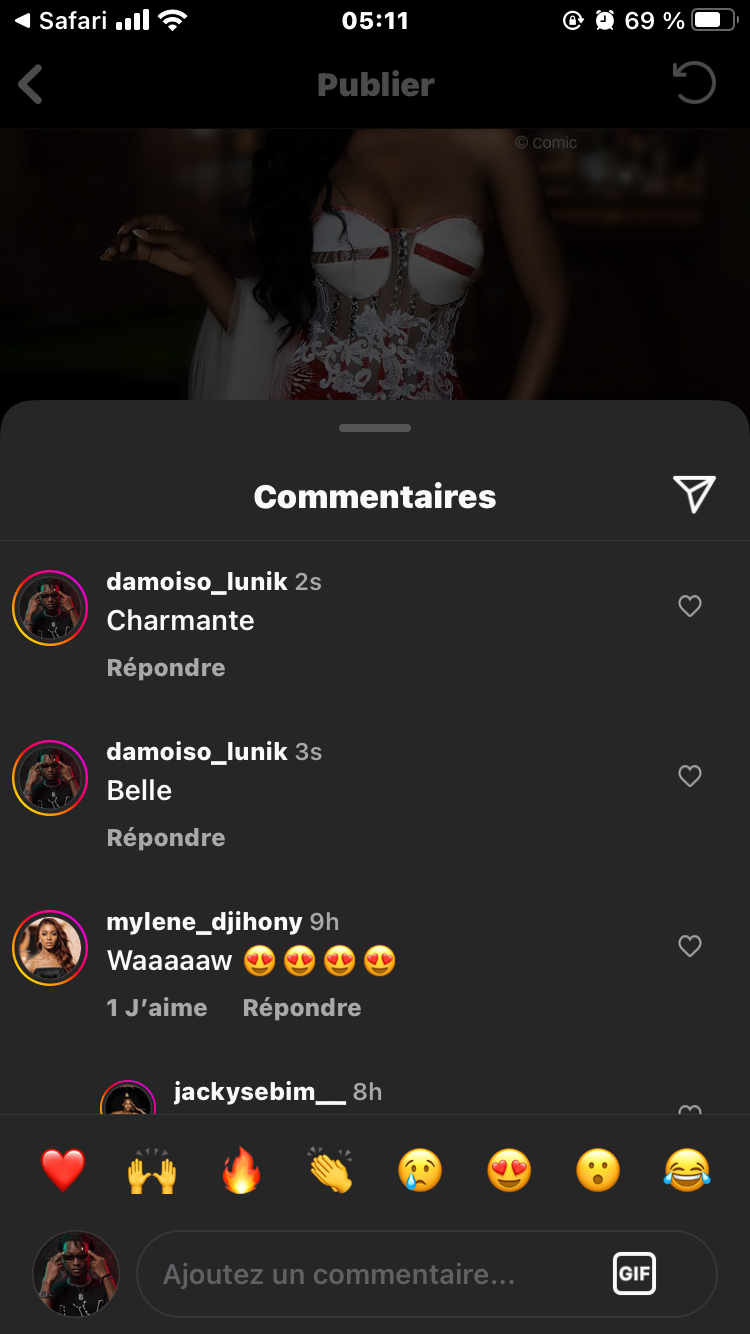Like the "Charmante" comment
The image size is (750, 1334).
pos(690,606)
